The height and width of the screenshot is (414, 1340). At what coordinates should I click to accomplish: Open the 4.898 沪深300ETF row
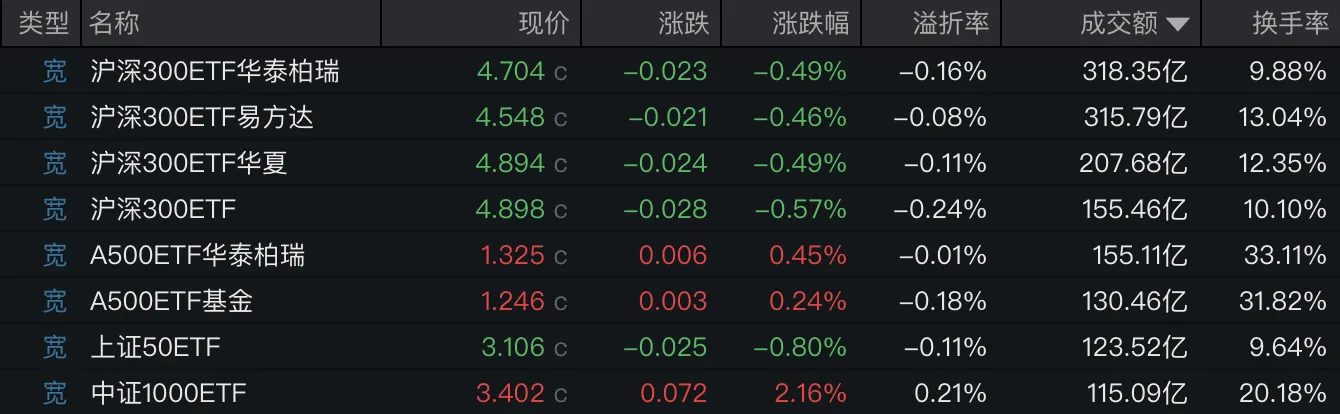point(162,209)
